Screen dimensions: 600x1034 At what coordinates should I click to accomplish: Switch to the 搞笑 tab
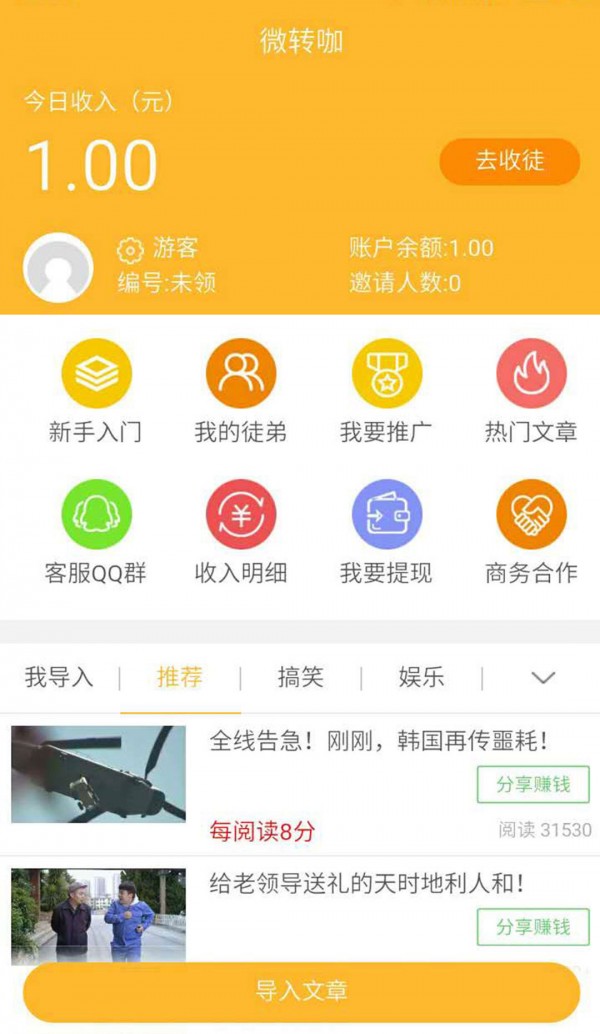(300, 677)
